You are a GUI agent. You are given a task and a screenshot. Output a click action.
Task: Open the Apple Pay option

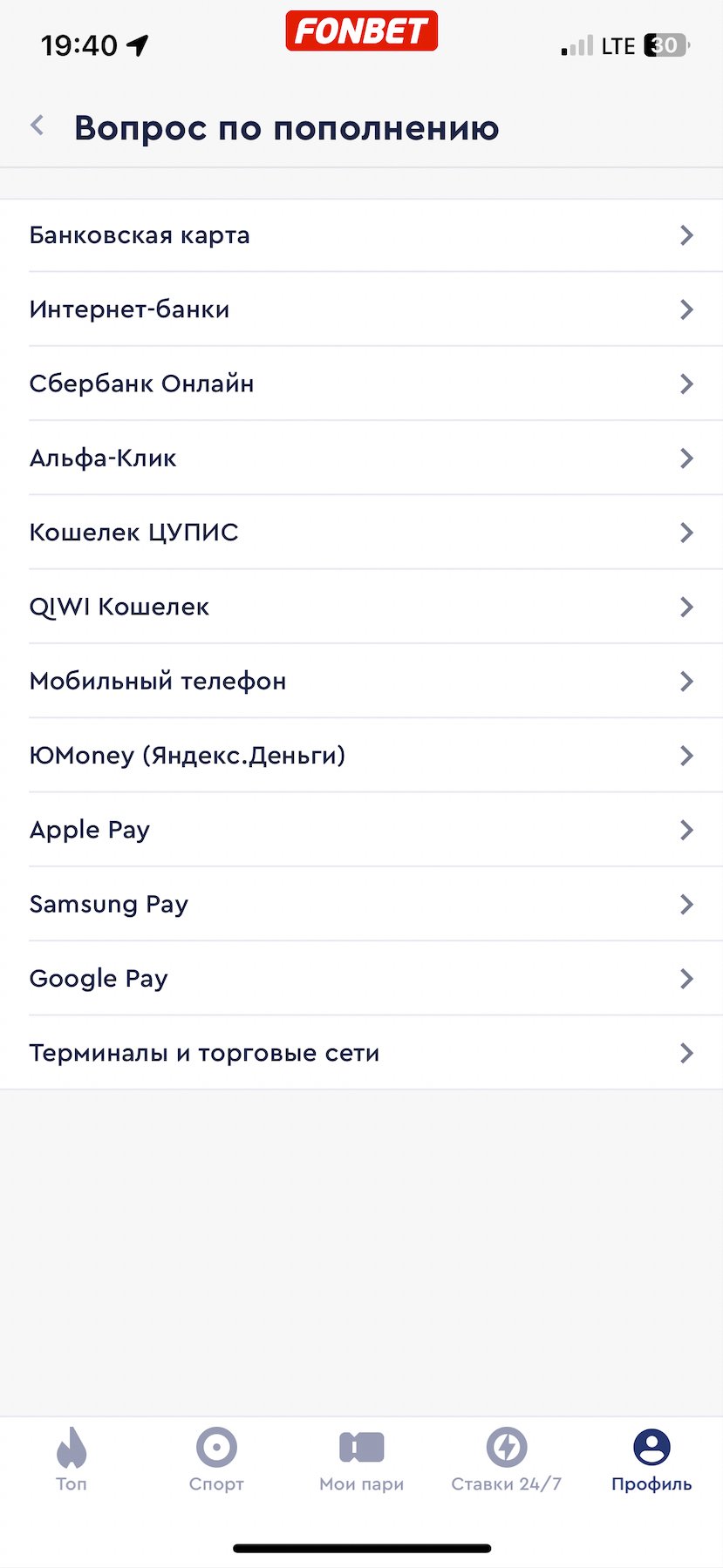click(x=361, y=830)
